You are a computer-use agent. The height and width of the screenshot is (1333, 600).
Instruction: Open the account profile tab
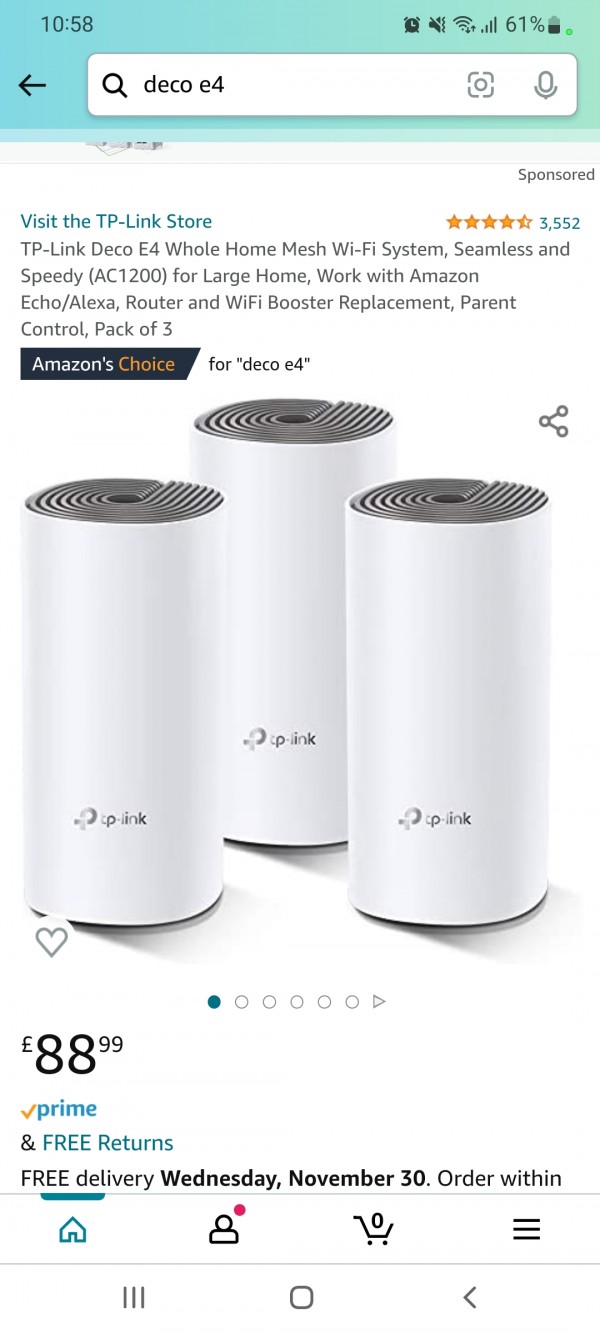(x=224, y=1228)
